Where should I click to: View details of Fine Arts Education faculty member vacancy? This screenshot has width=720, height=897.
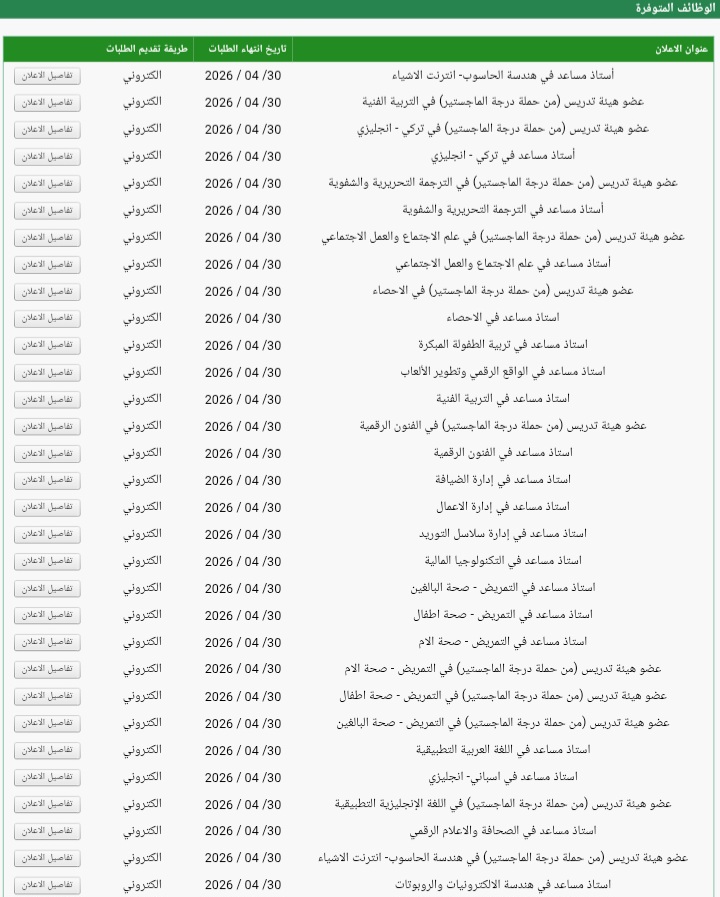click(x=47, y=101)
